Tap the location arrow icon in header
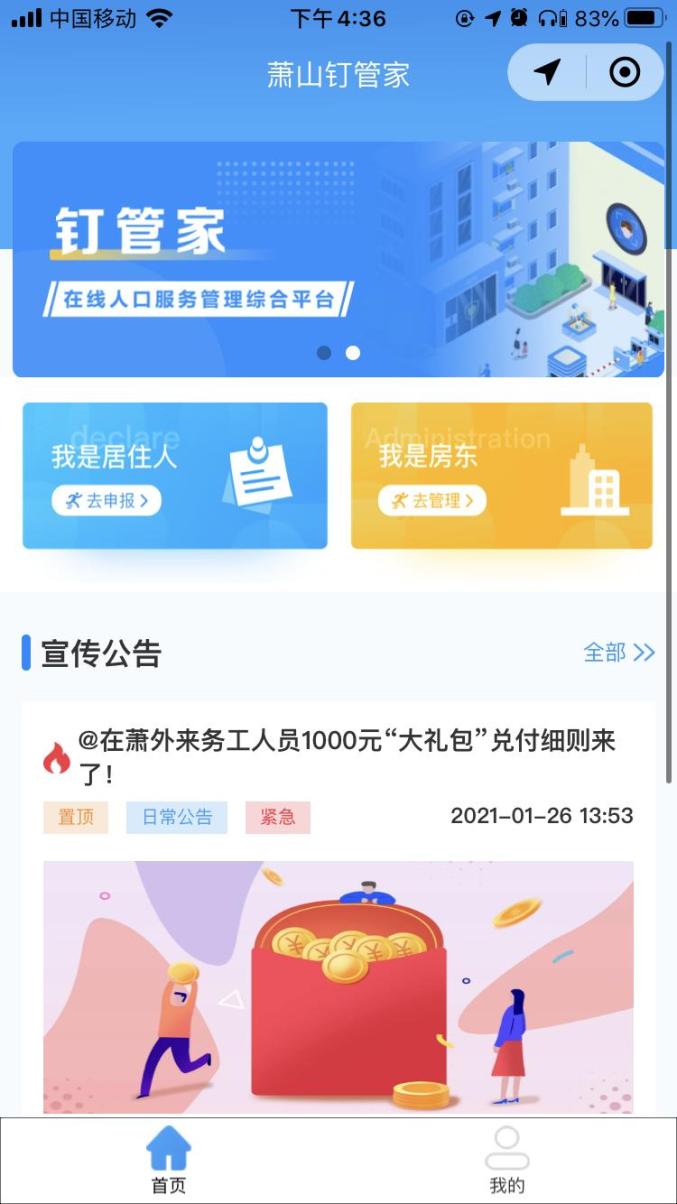Viewport: 677px width, 1204px height. pyautogui.click(x=546, y=72)
